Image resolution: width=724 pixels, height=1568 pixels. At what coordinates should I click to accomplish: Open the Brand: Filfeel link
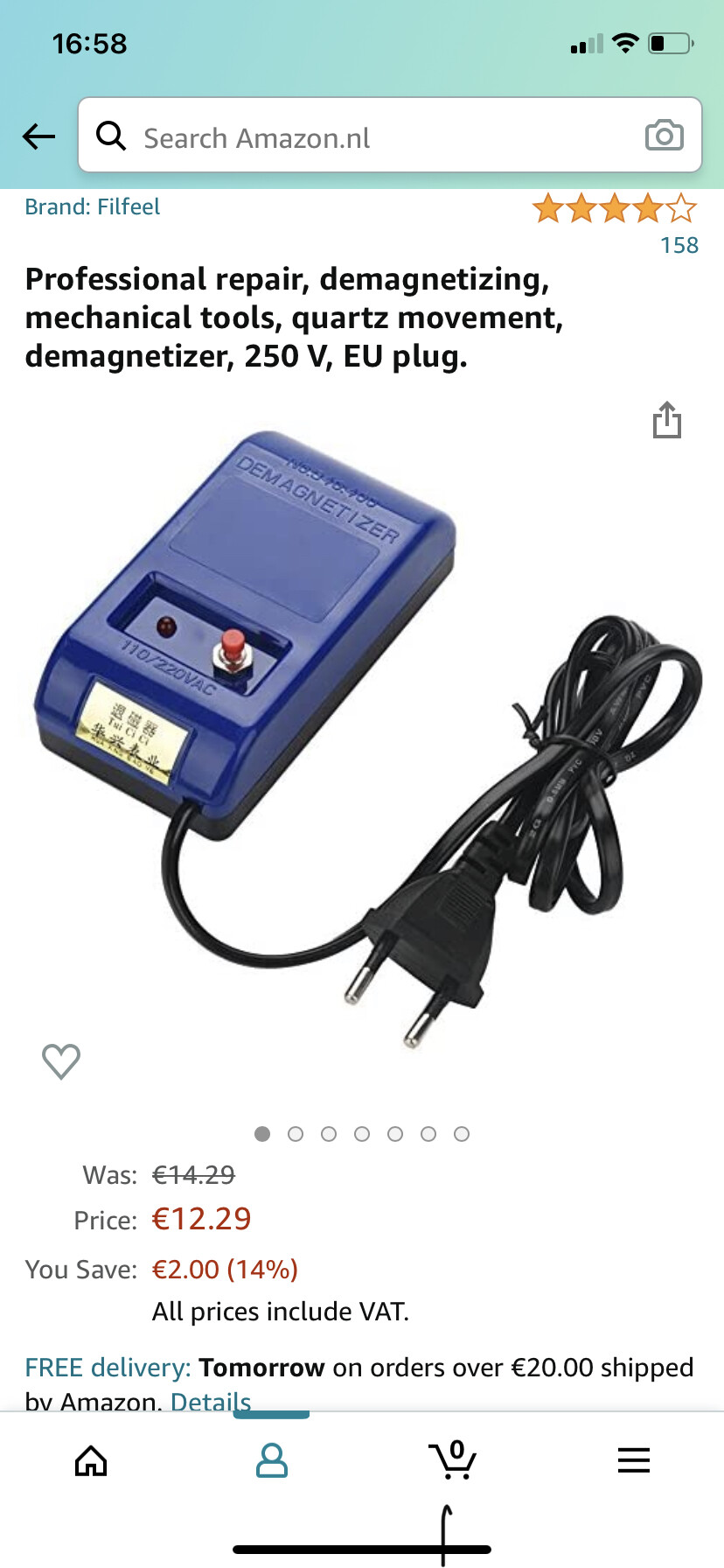(93, 206)
